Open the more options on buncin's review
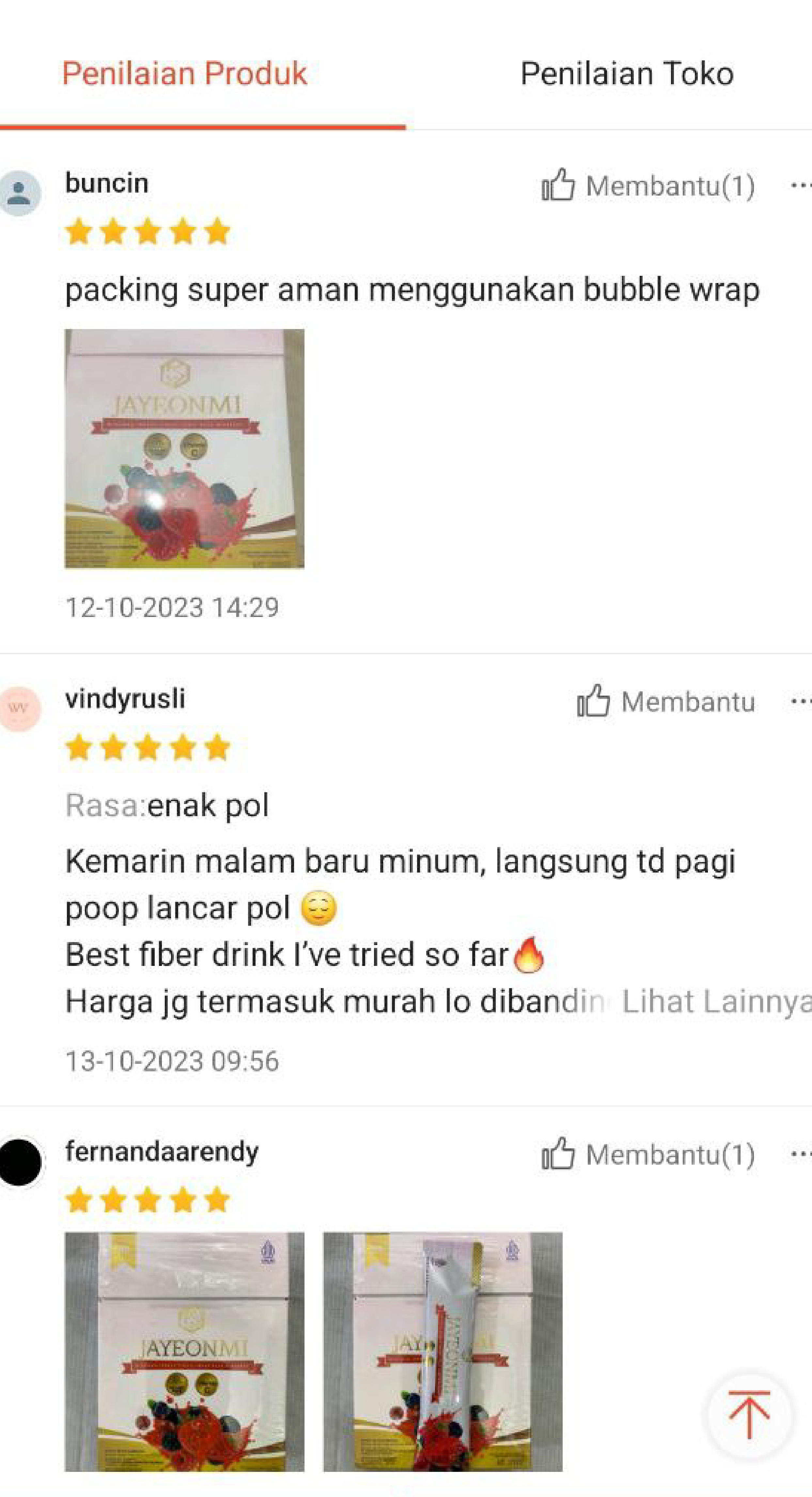Viewport: 812px width, 1497px height. [x=800, y=186]
